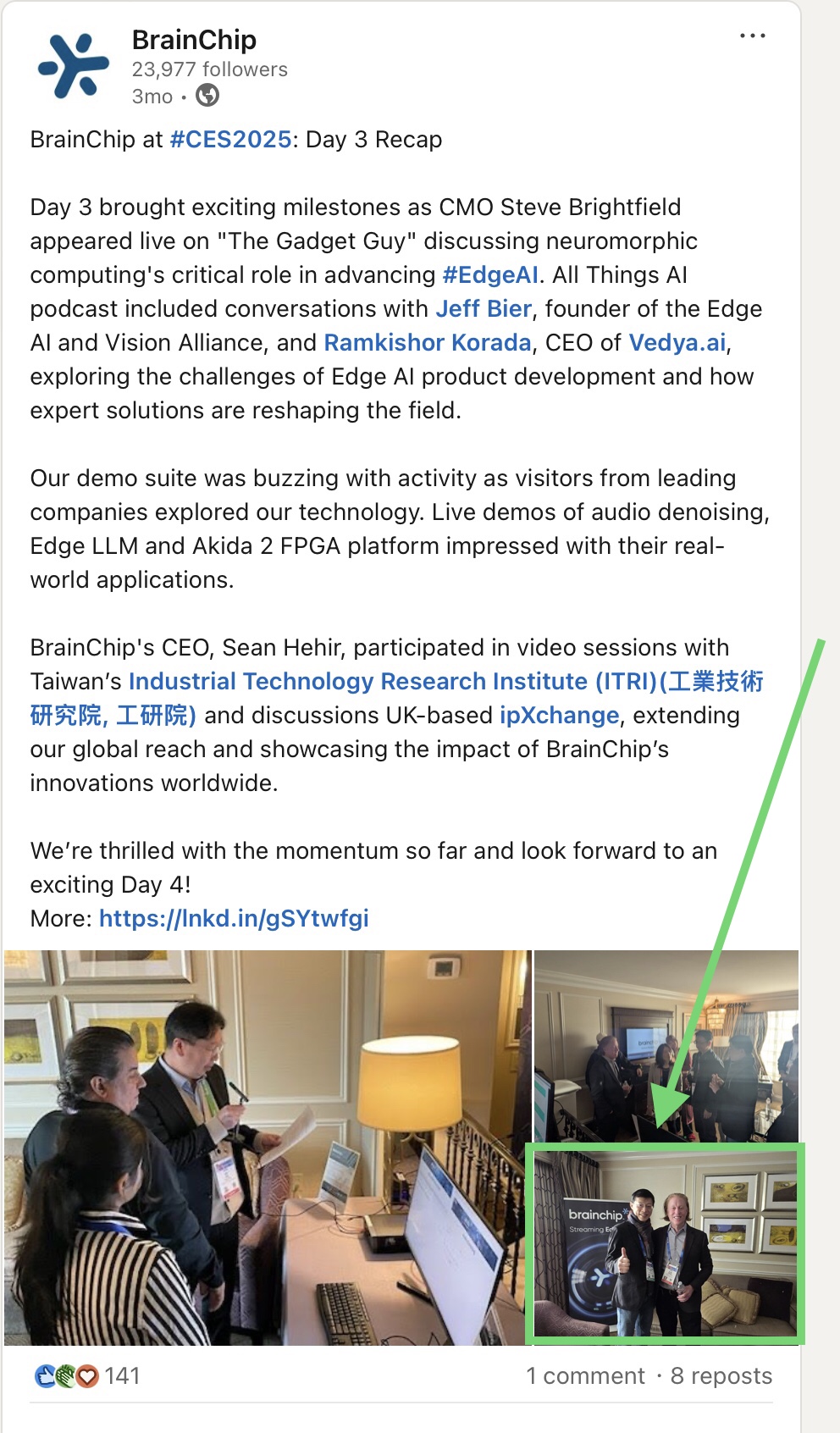Open the lnkd.in/gSYtwfgi link
The image size is (840, 1433).
click(x=234, y=919)
